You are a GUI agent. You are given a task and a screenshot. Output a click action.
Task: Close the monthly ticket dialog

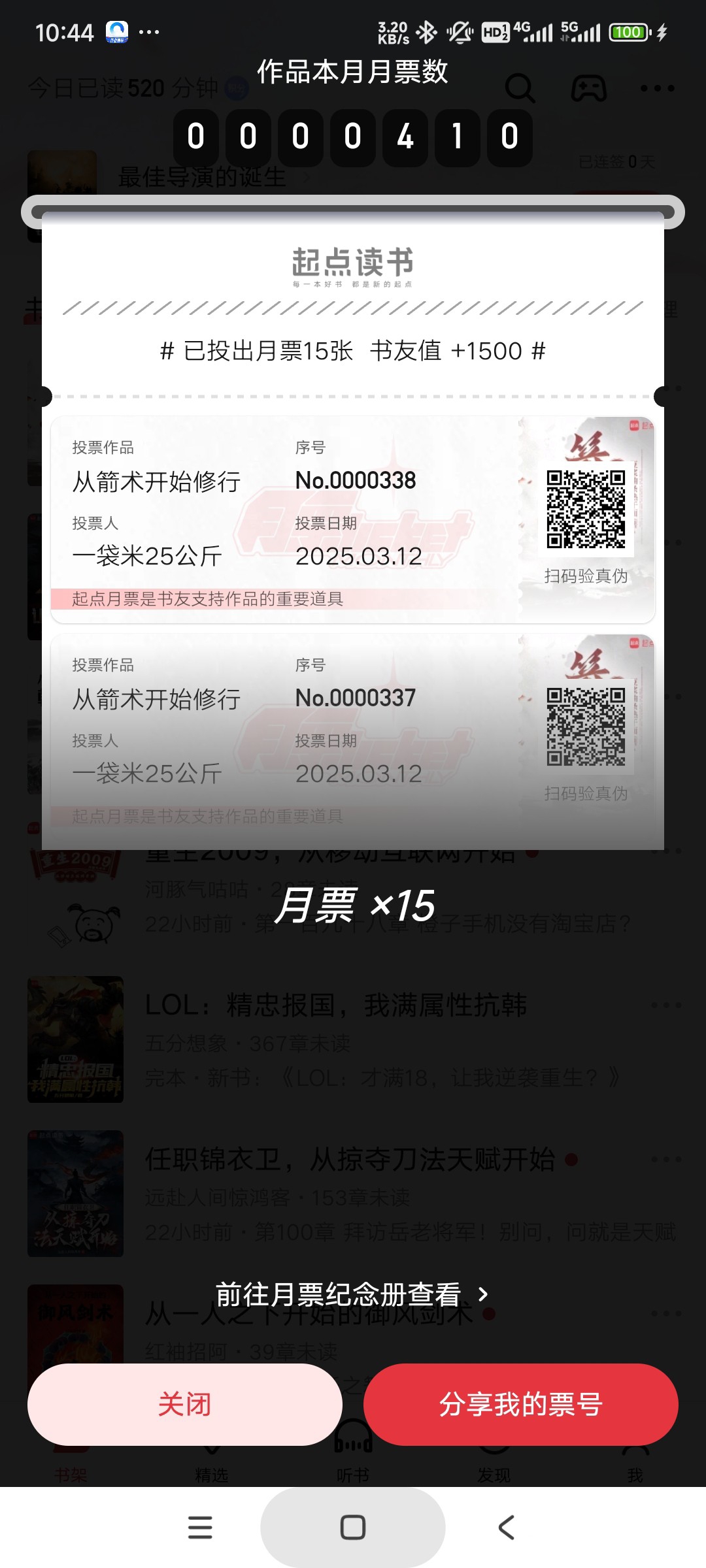coord(184,1404)
